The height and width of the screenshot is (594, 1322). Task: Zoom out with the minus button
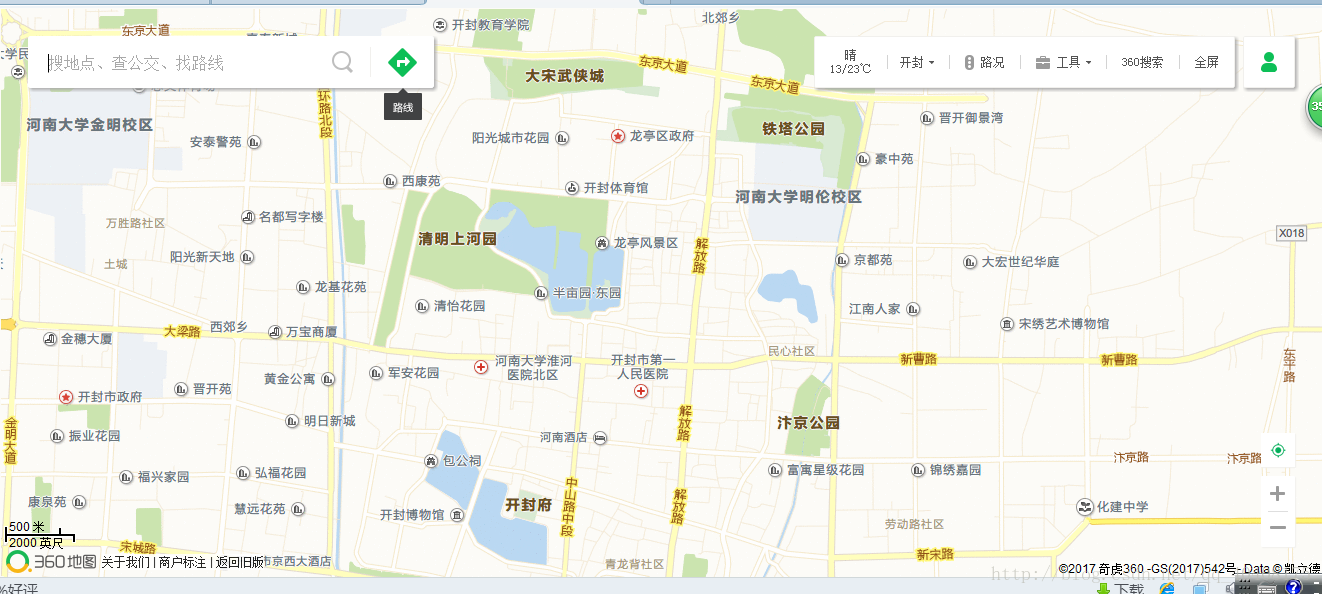click(1277, 527)
